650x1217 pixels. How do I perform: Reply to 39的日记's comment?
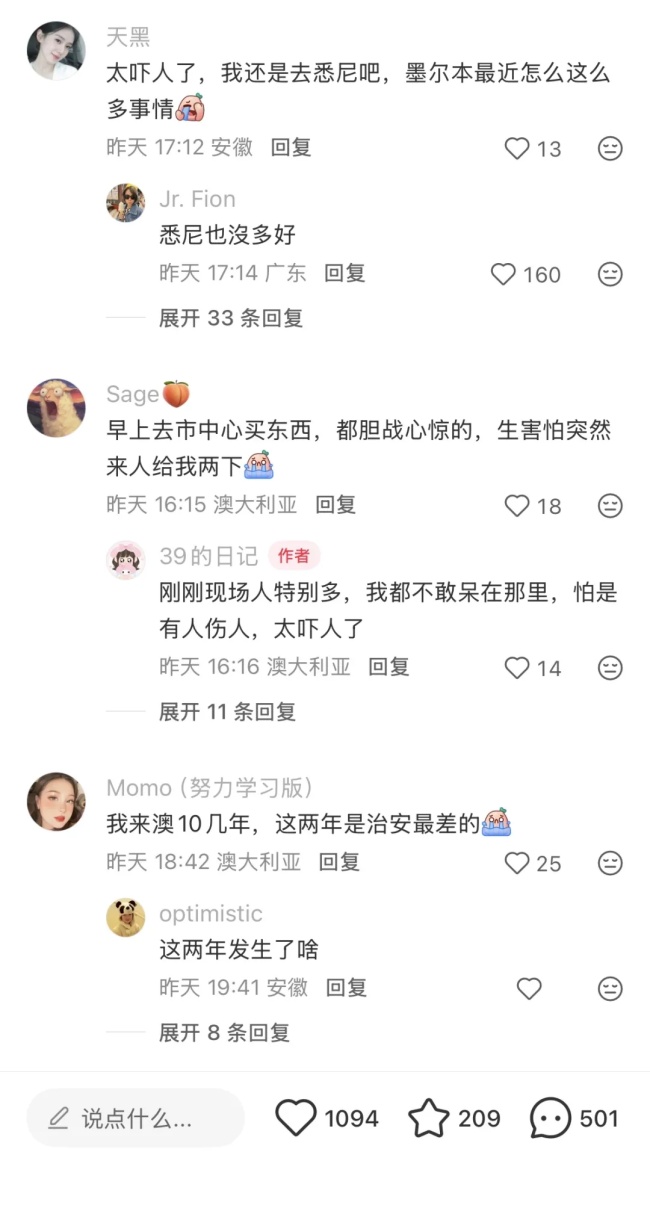388,667
